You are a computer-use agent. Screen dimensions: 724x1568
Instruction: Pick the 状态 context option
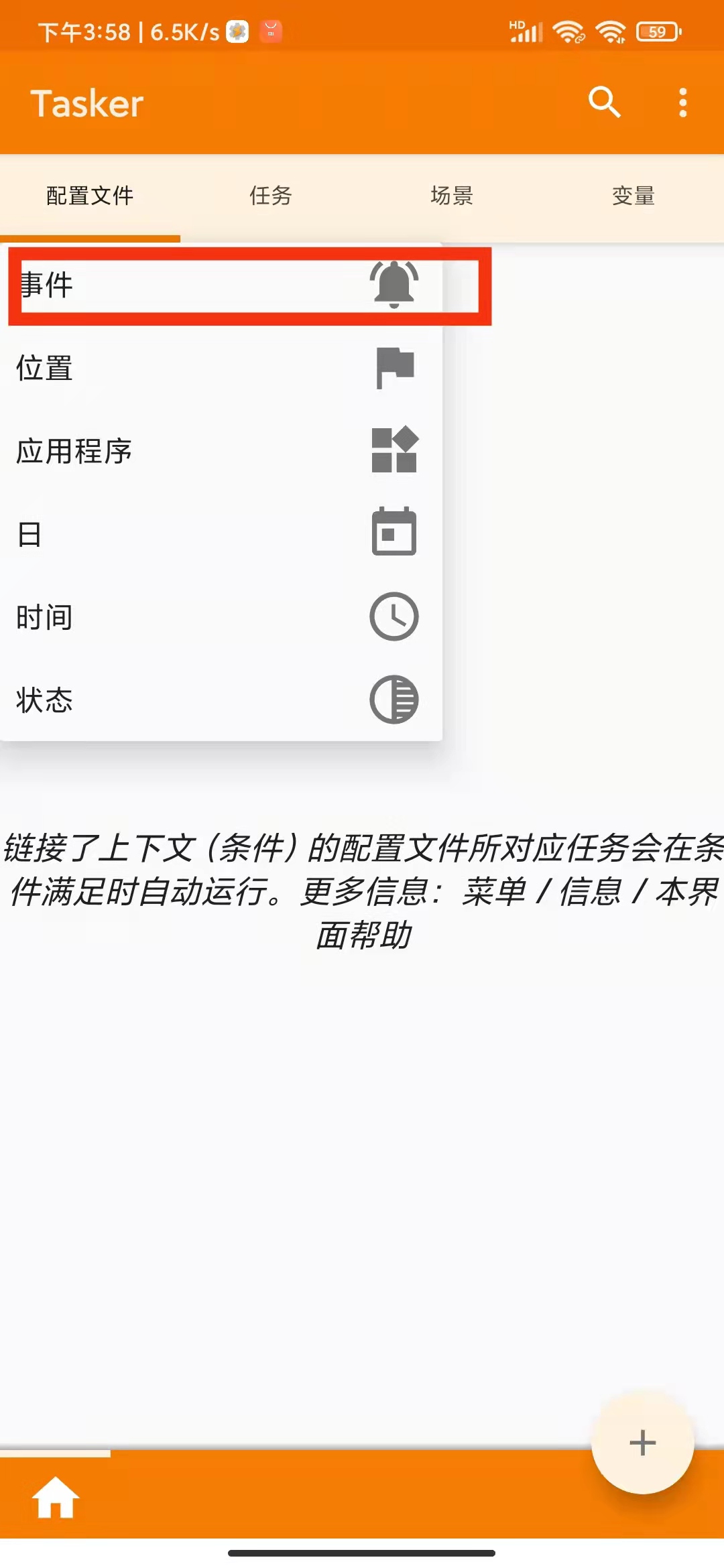coord(221,700)
